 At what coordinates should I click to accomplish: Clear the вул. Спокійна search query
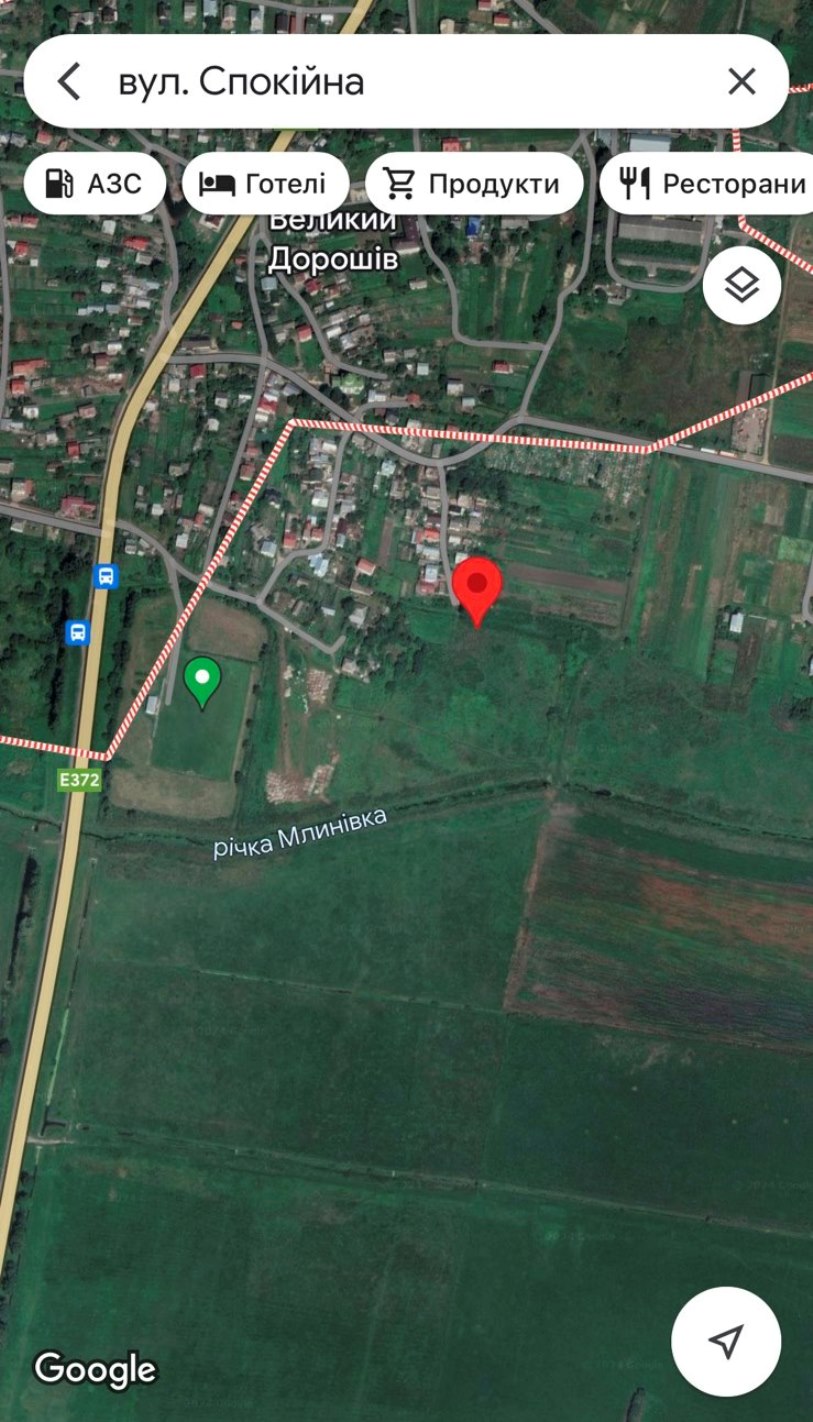[742, 81]
